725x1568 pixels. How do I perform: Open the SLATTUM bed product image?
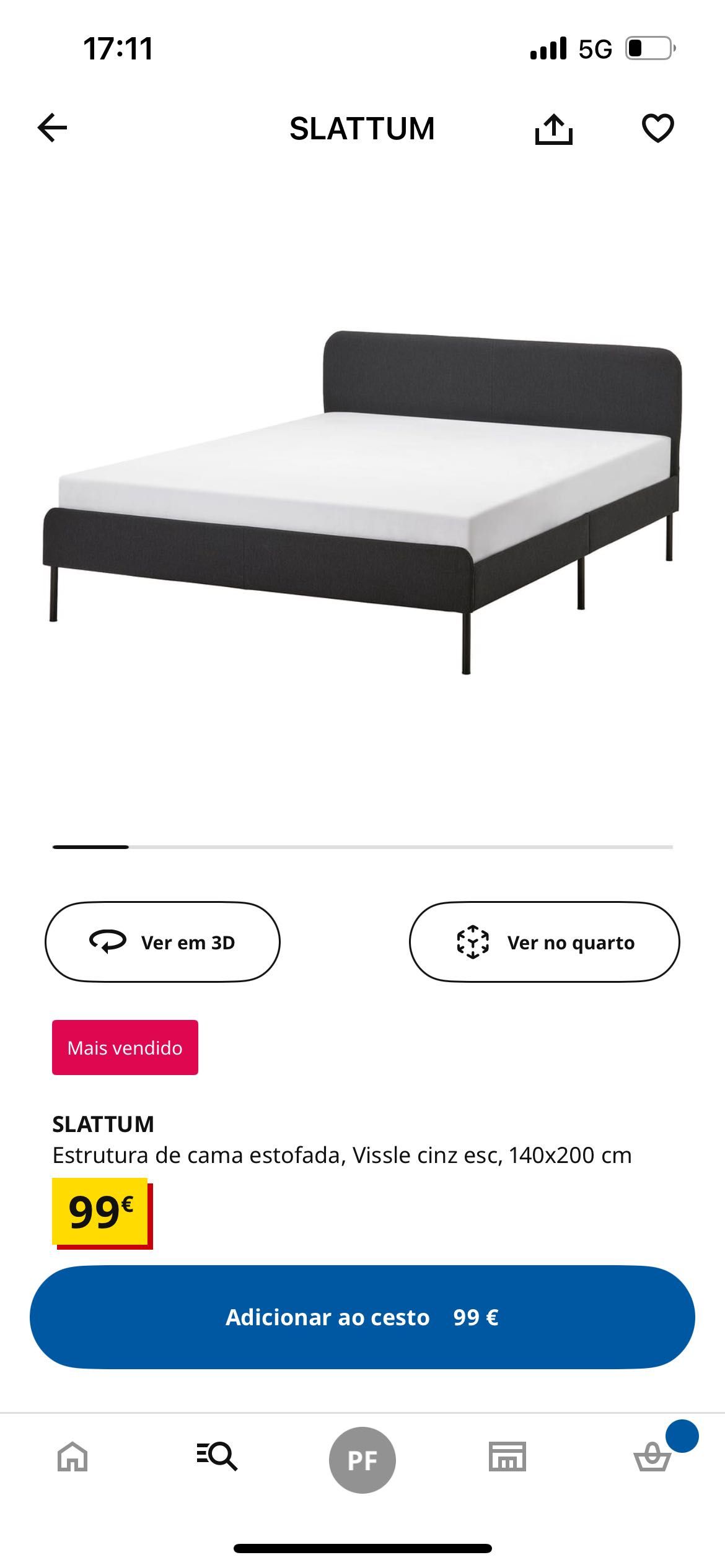point(362,502)
